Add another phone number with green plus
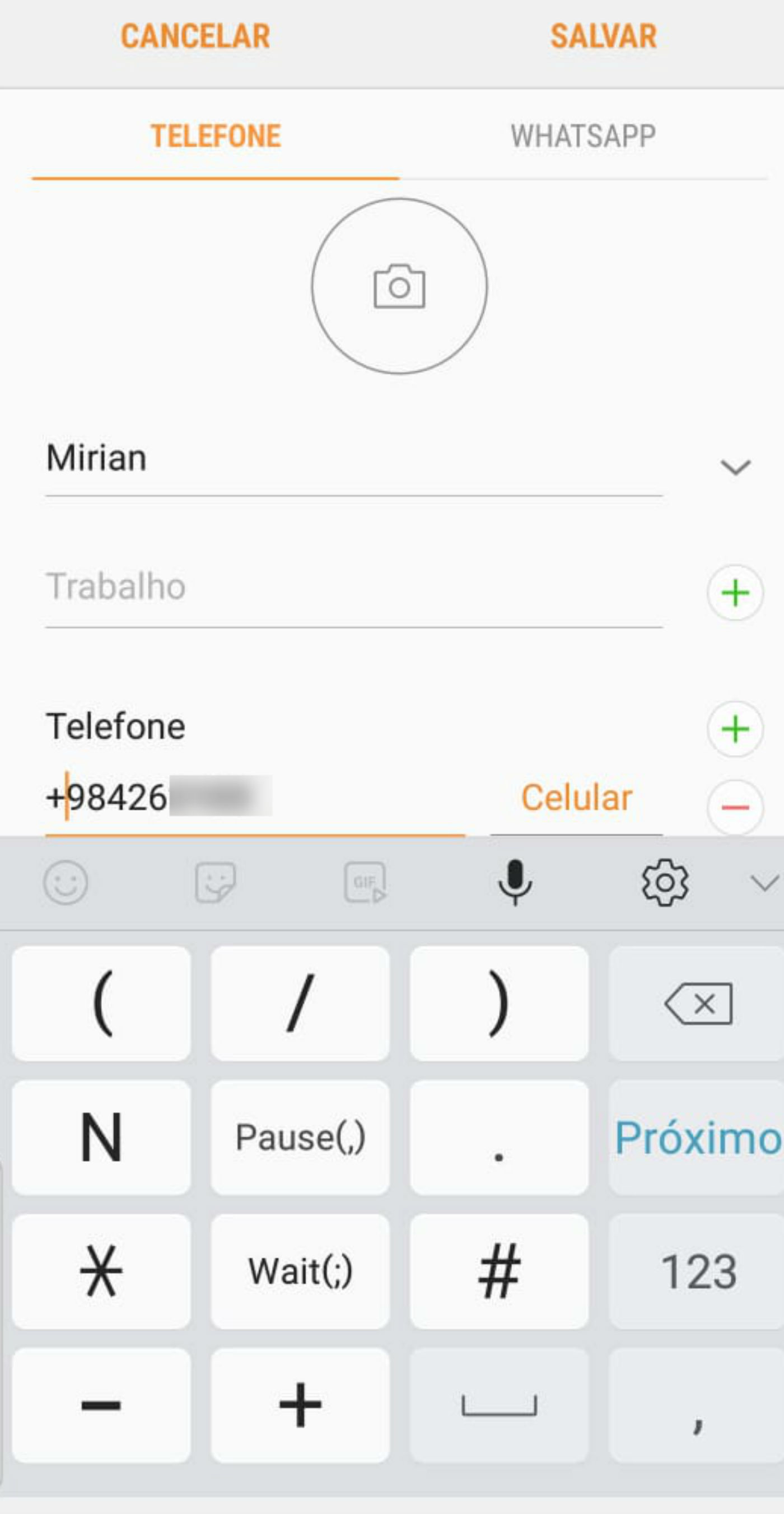 (735, 729)
